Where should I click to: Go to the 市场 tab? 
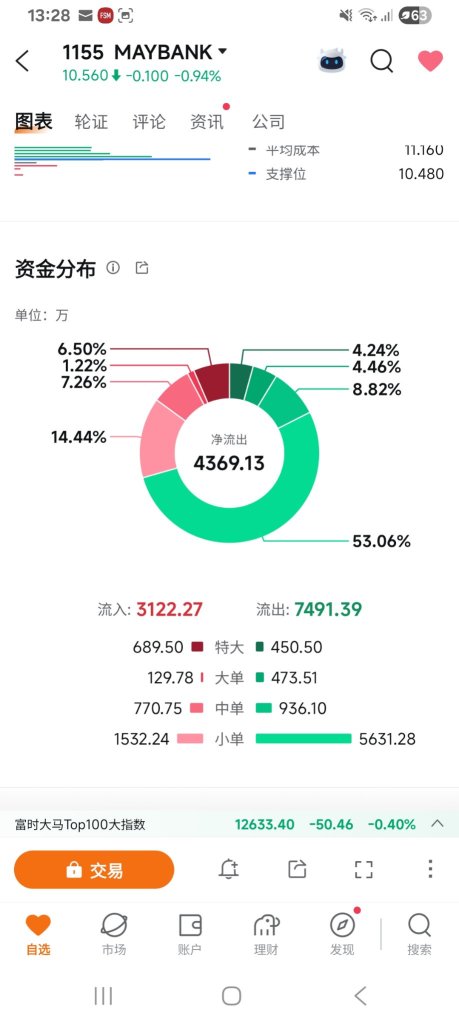114,934
